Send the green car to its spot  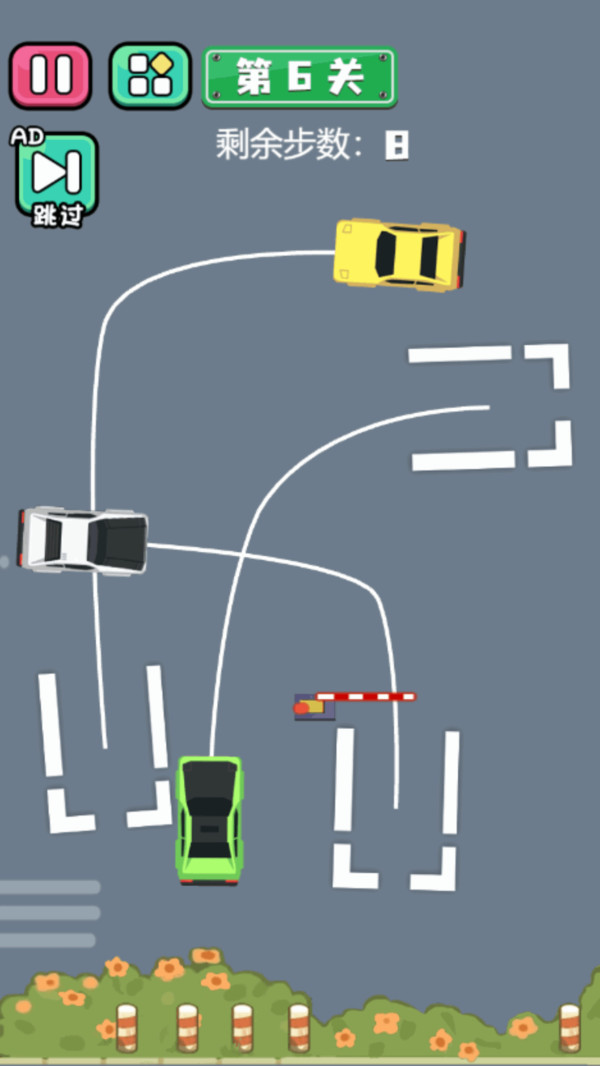[210, 818]
